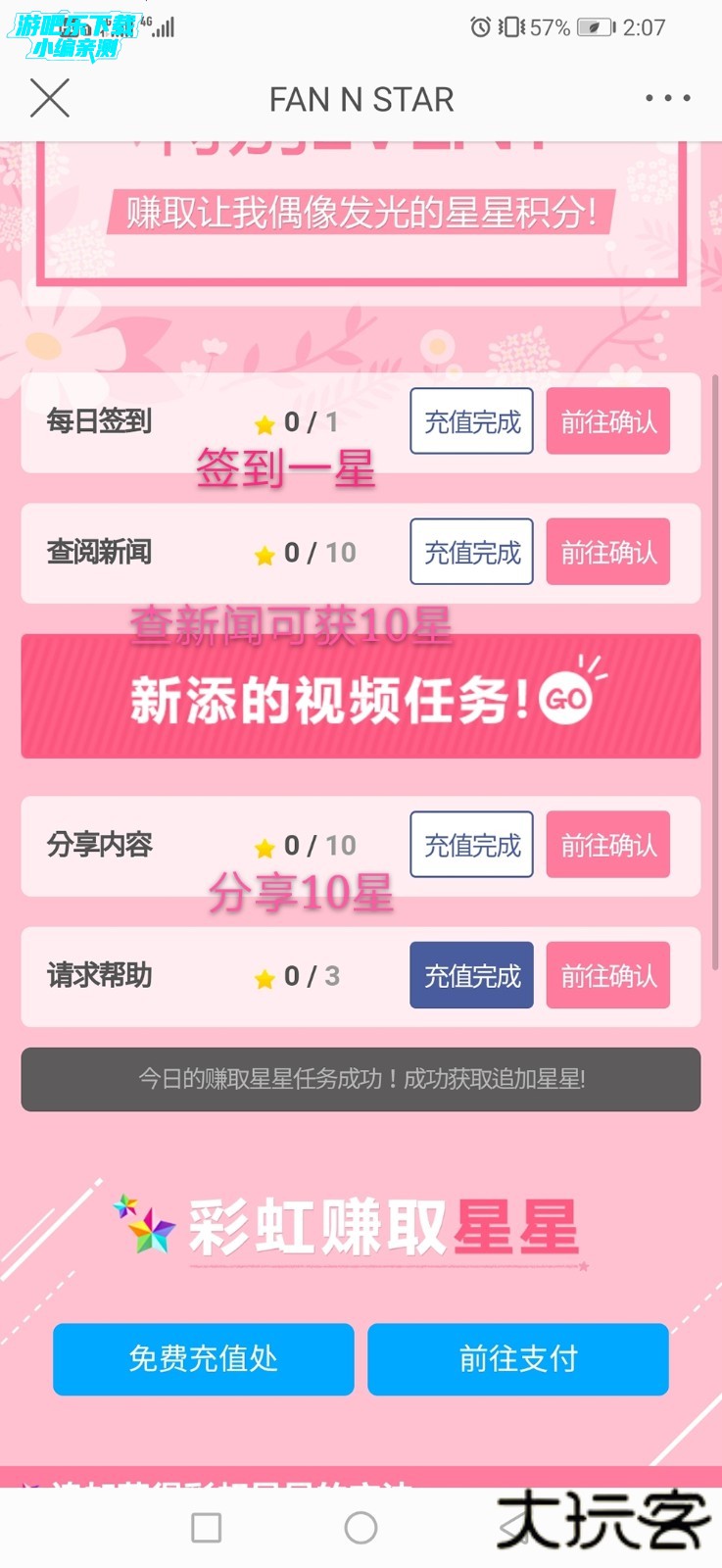Tap 充值完成 for 请求帮助
The height and width of the screenshot is (1568, 722).
471,975
